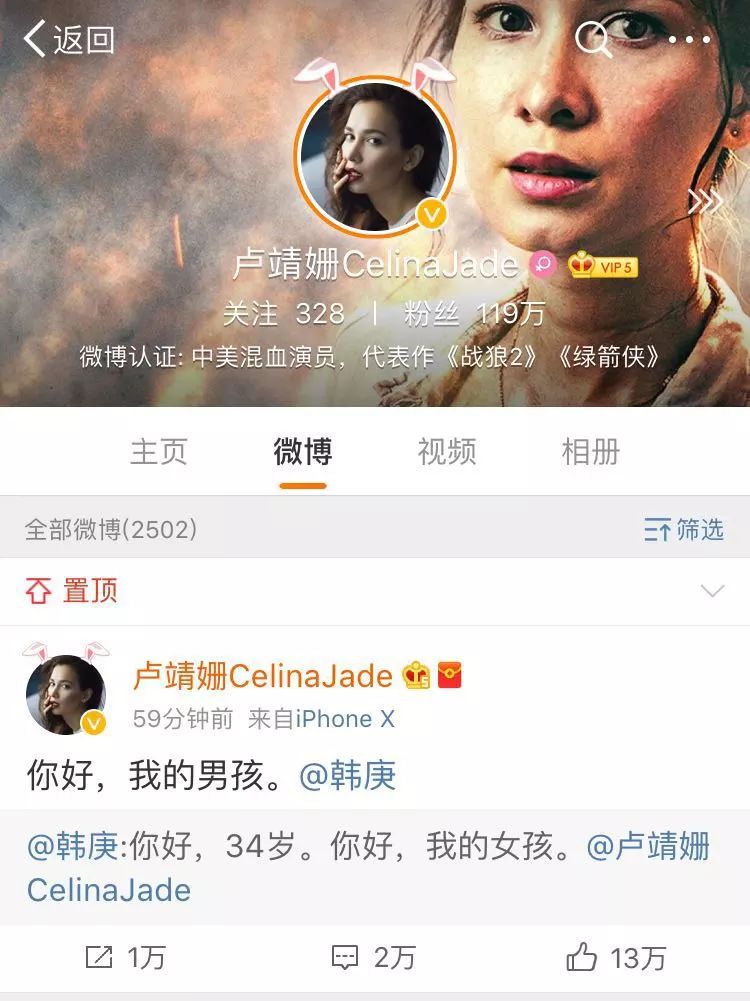The width and height of the screenshot is (750, 1001).
Task: View the 关注 328 following list
Action: [x=283, y=313]
